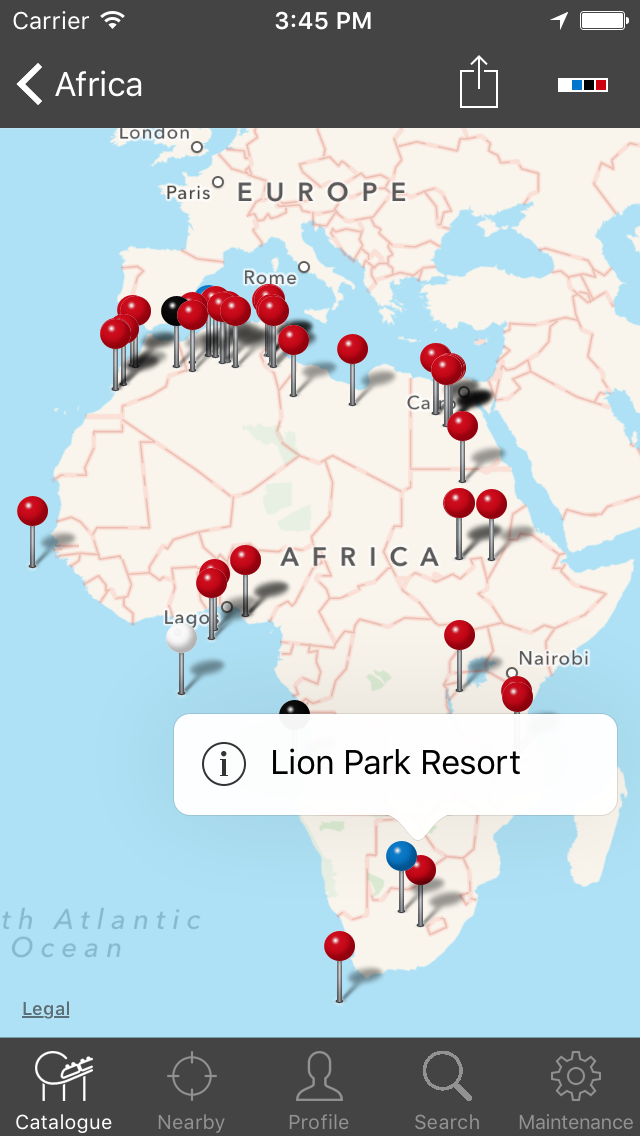Go back to Africa
The width and height of the screenshot is (640, 1136).
tap(80, 84)
